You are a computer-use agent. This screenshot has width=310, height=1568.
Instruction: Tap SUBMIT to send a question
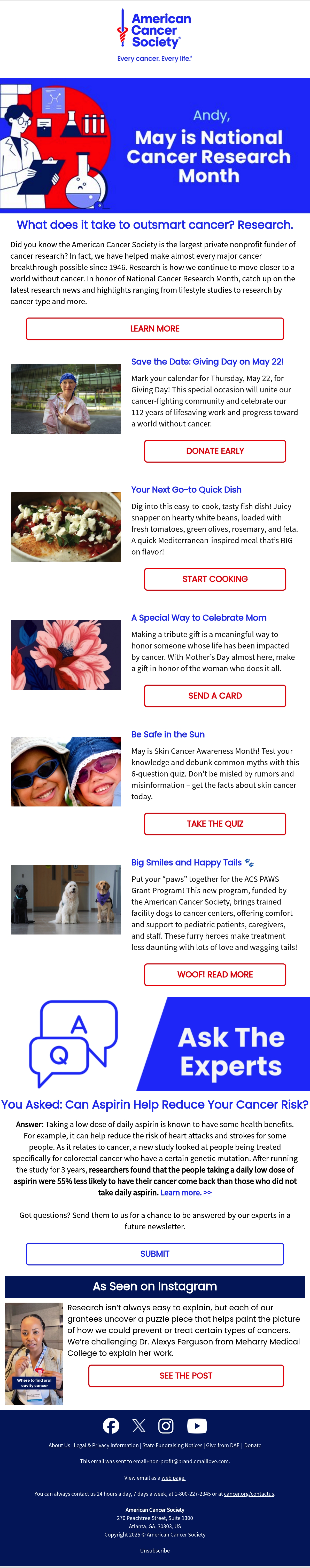pyautogui.click(x=155, y=1254)
